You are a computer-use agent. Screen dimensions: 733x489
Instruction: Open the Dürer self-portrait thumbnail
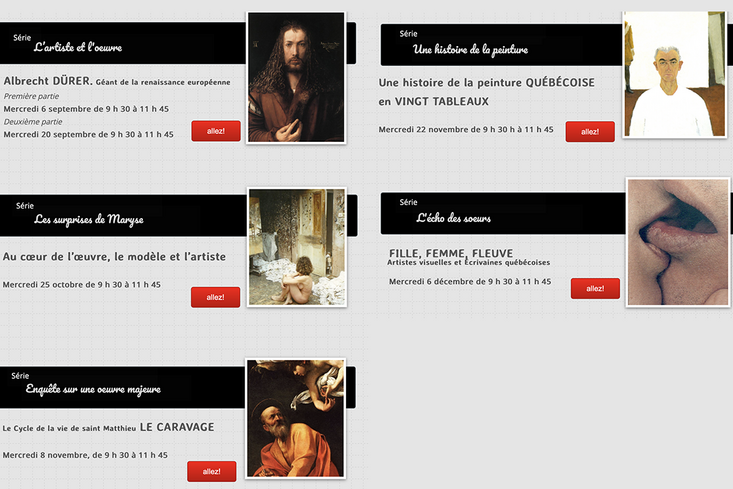pos(295,79)
